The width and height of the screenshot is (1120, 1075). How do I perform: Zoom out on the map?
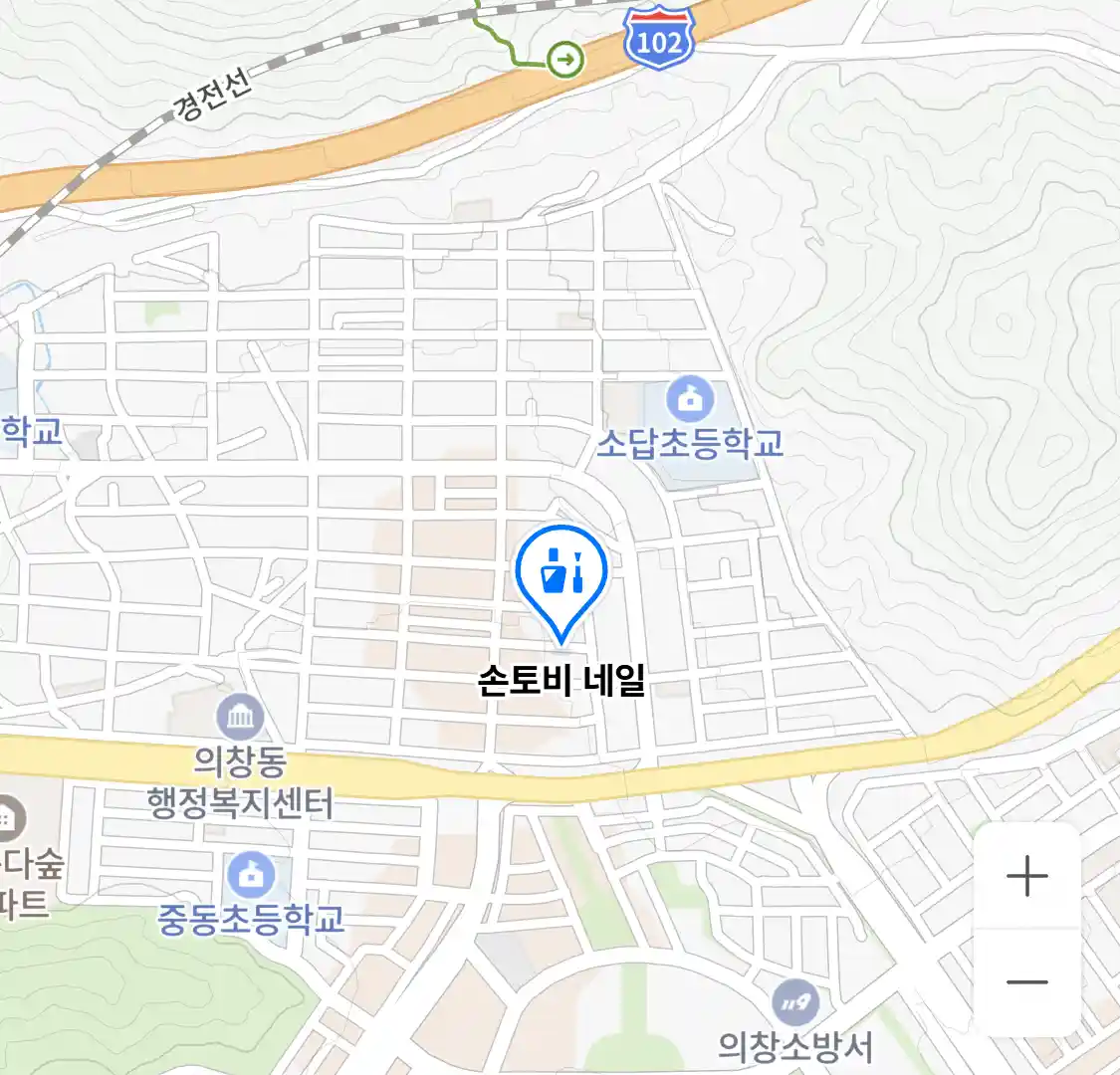coord(1026,982)
